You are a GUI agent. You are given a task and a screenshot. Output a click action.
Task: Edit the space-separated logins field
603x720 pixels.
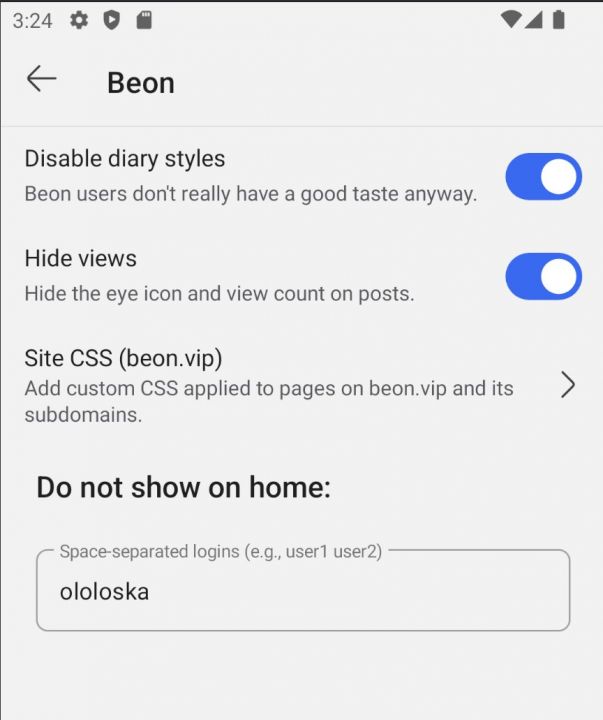[302, 591]
